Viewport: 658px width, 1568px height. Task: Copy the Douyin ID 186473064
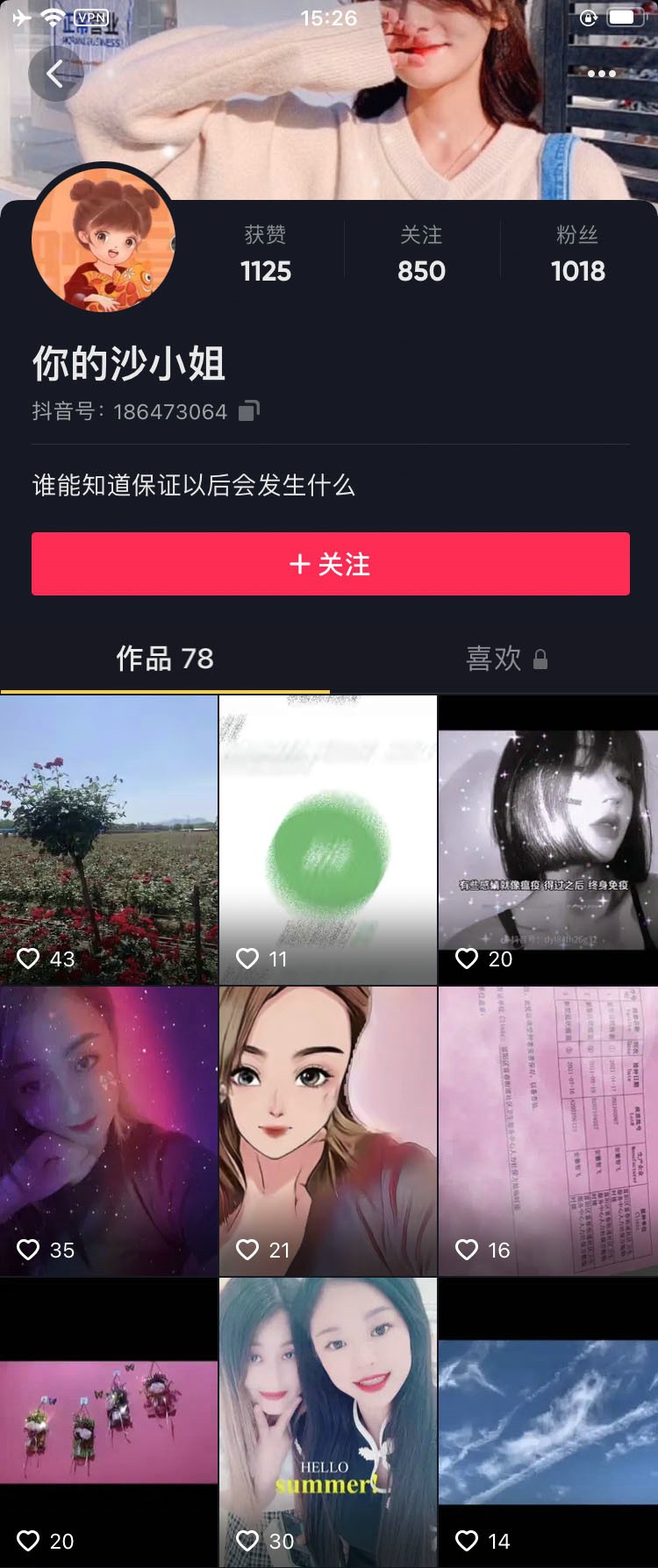[249, 410]
